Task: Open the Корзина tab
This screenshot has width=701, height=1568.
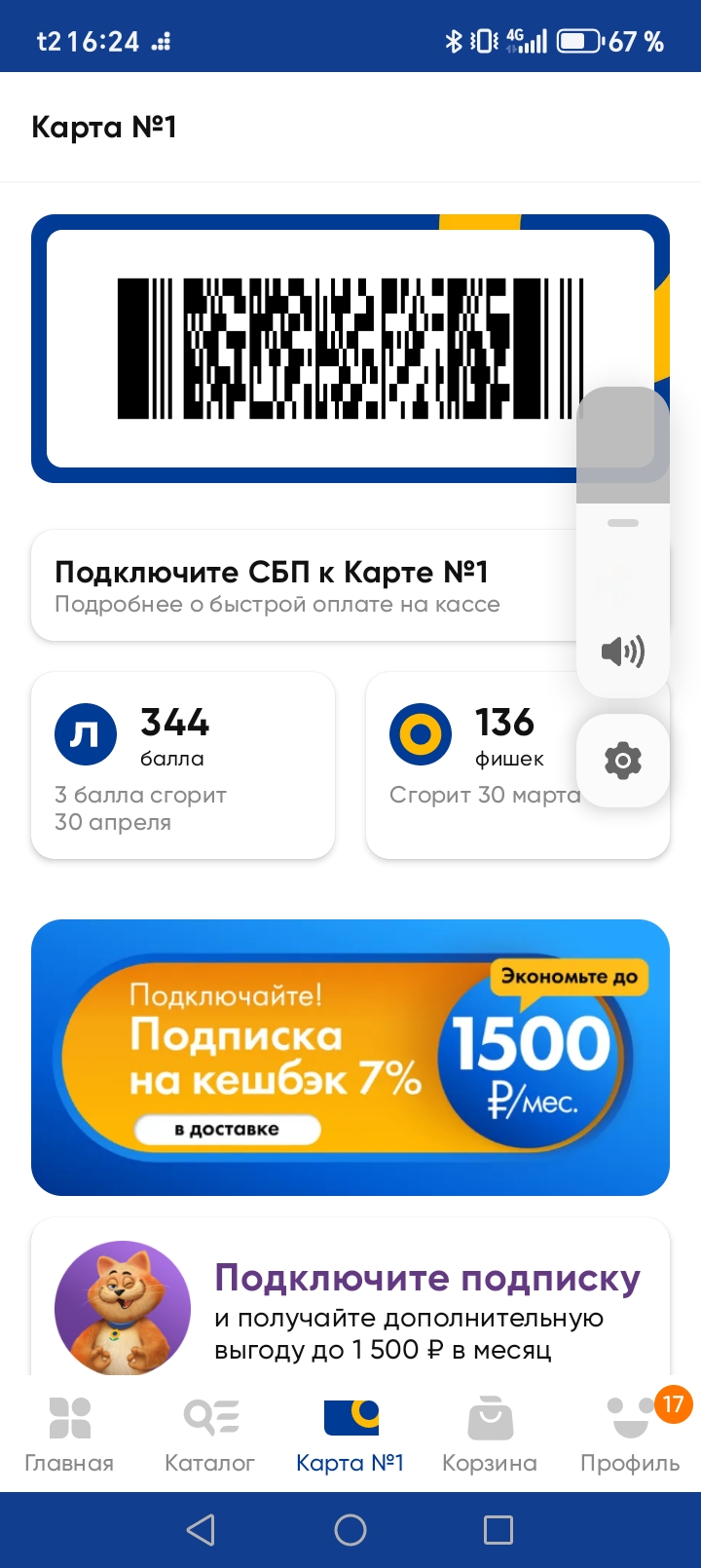Action: (490, 1432)
